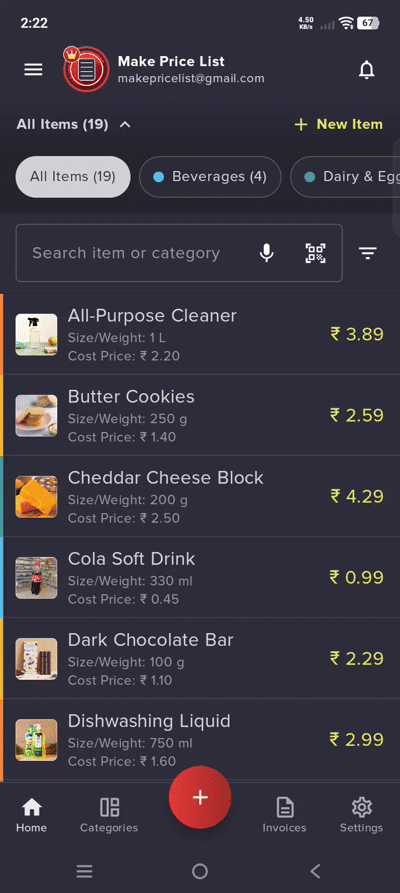This screenshot has height=893, width=400.
Task: Open the Cheddar Cheese Block item
Action: (200, 496)
